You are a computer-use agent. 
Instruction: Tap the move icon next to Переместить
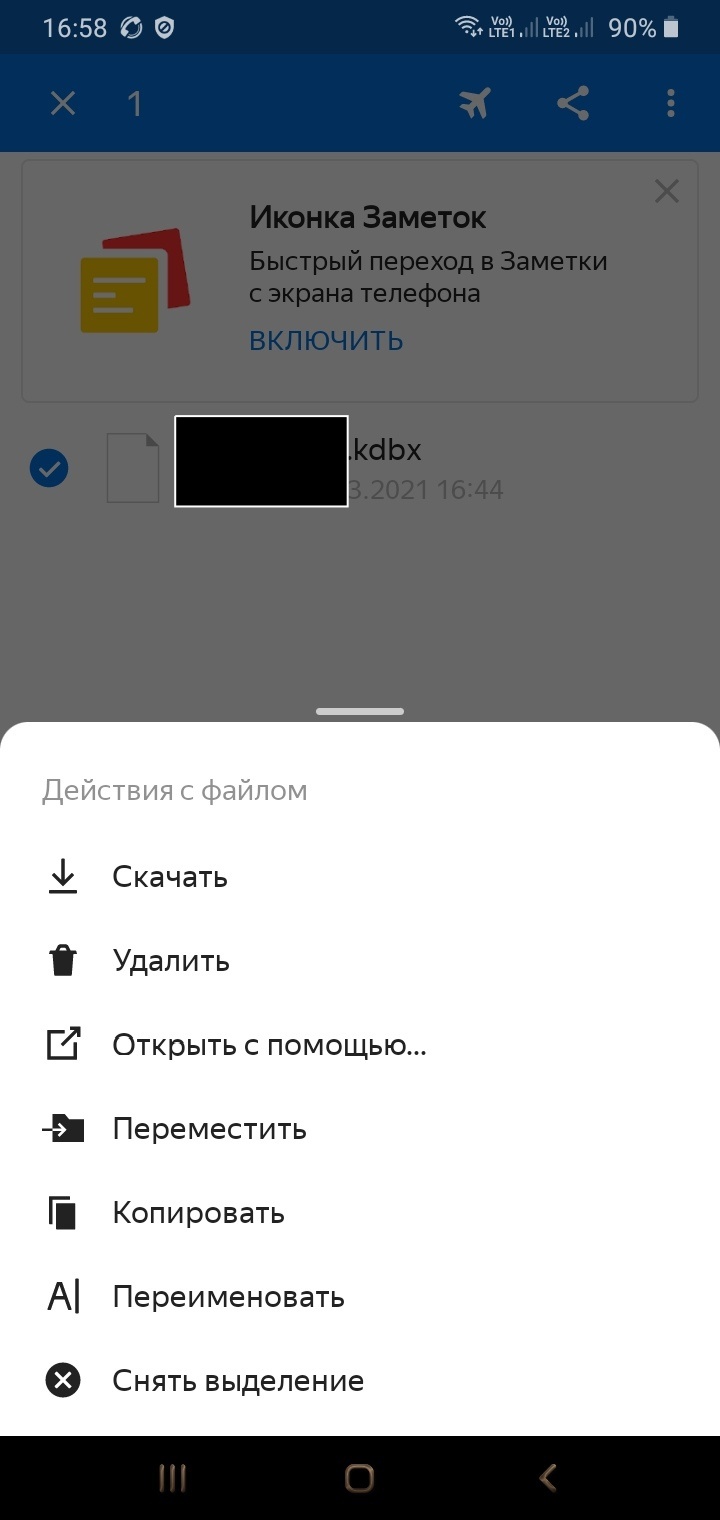pos(63,1128)
